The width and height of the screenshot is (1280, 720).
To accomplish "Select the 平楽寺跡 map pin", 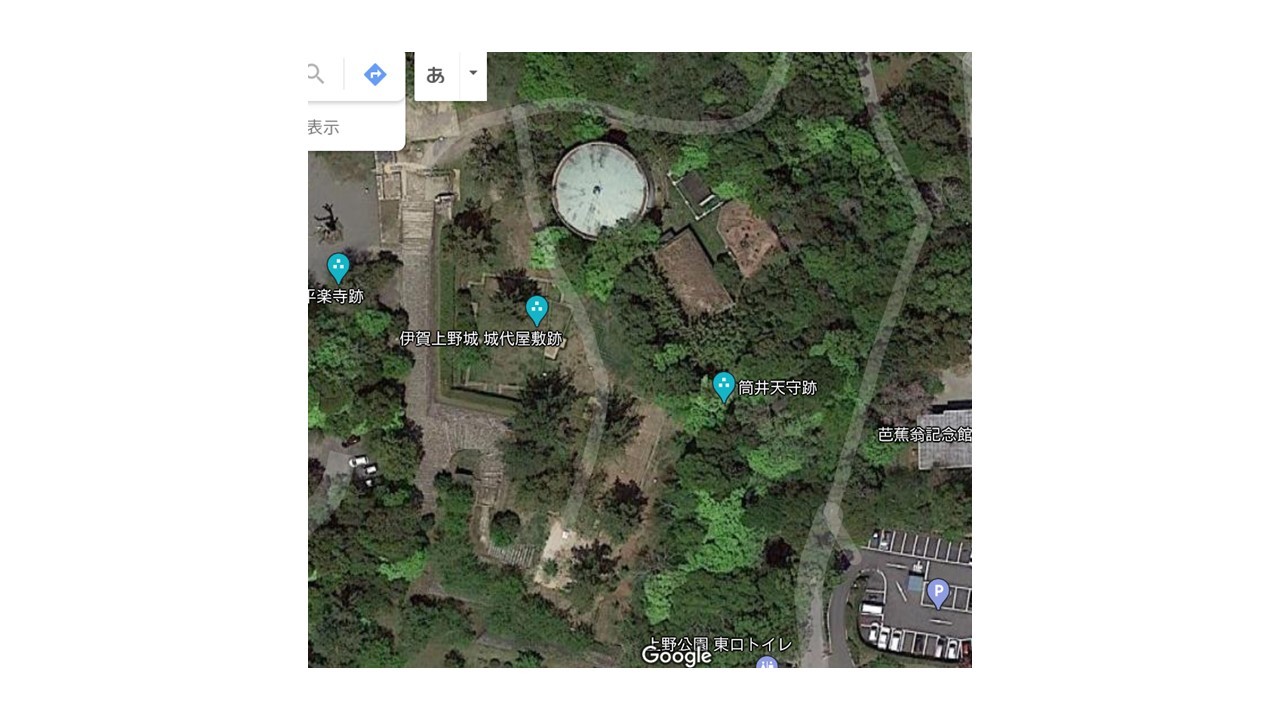I will click(x=338, y=268).
